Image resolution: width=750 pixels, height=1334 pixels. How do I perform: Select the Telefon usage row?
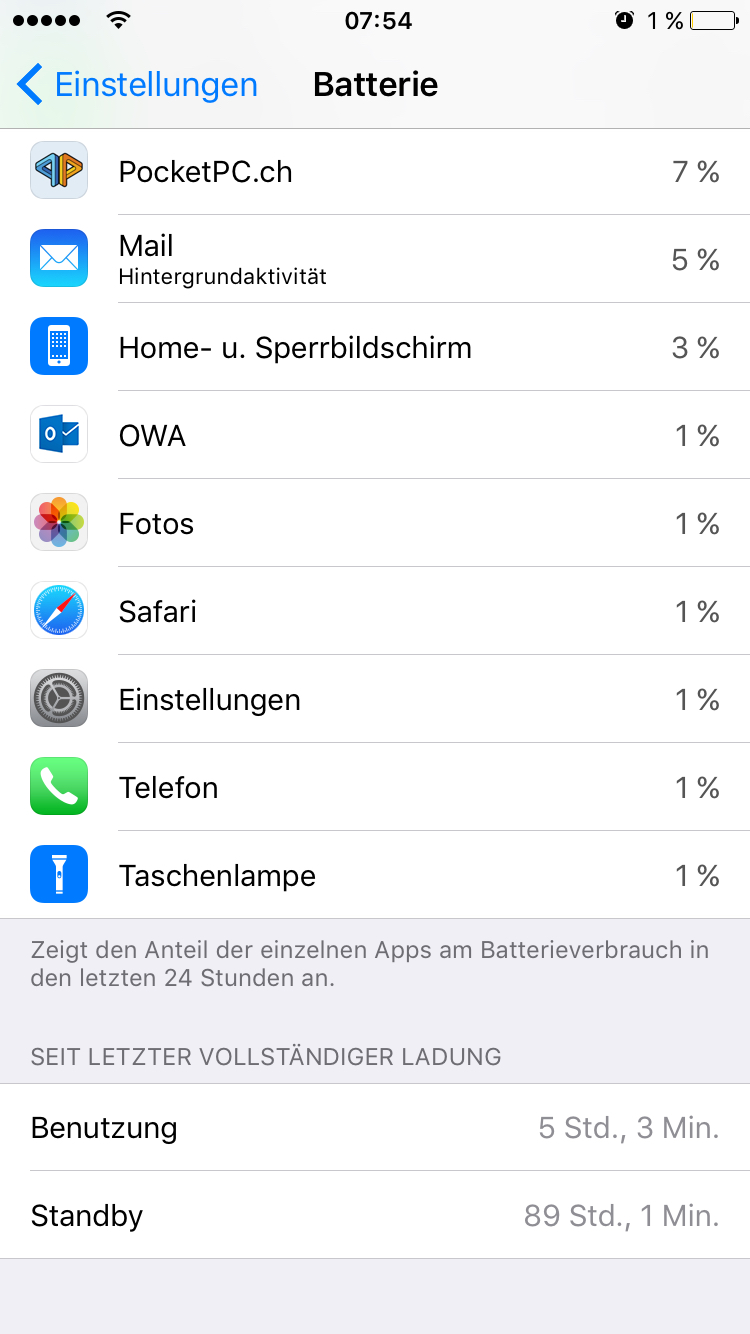[375, 787]
